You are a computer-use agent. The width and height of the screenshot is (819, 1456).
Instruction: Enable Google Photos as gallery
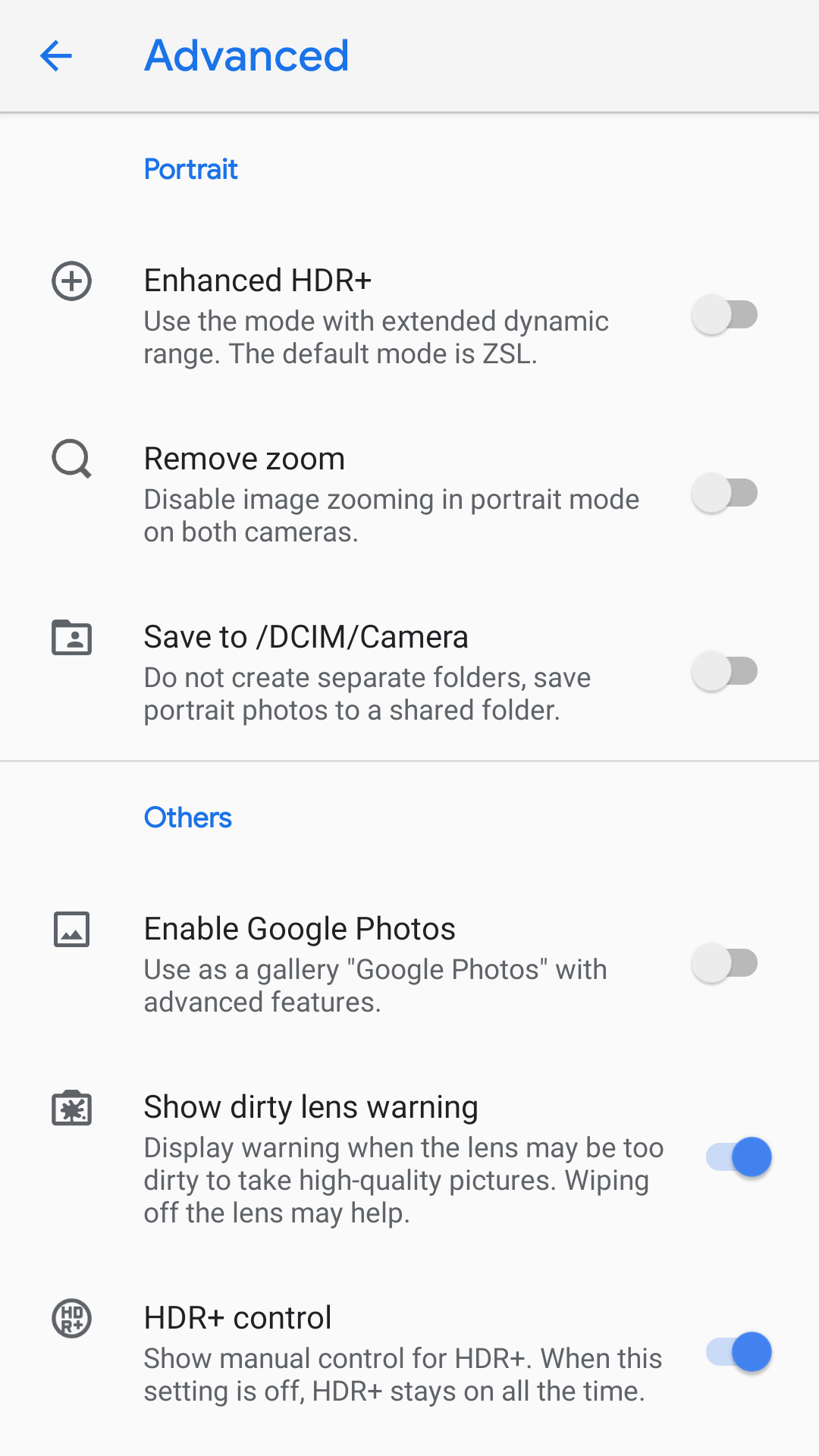coord(725,963)
